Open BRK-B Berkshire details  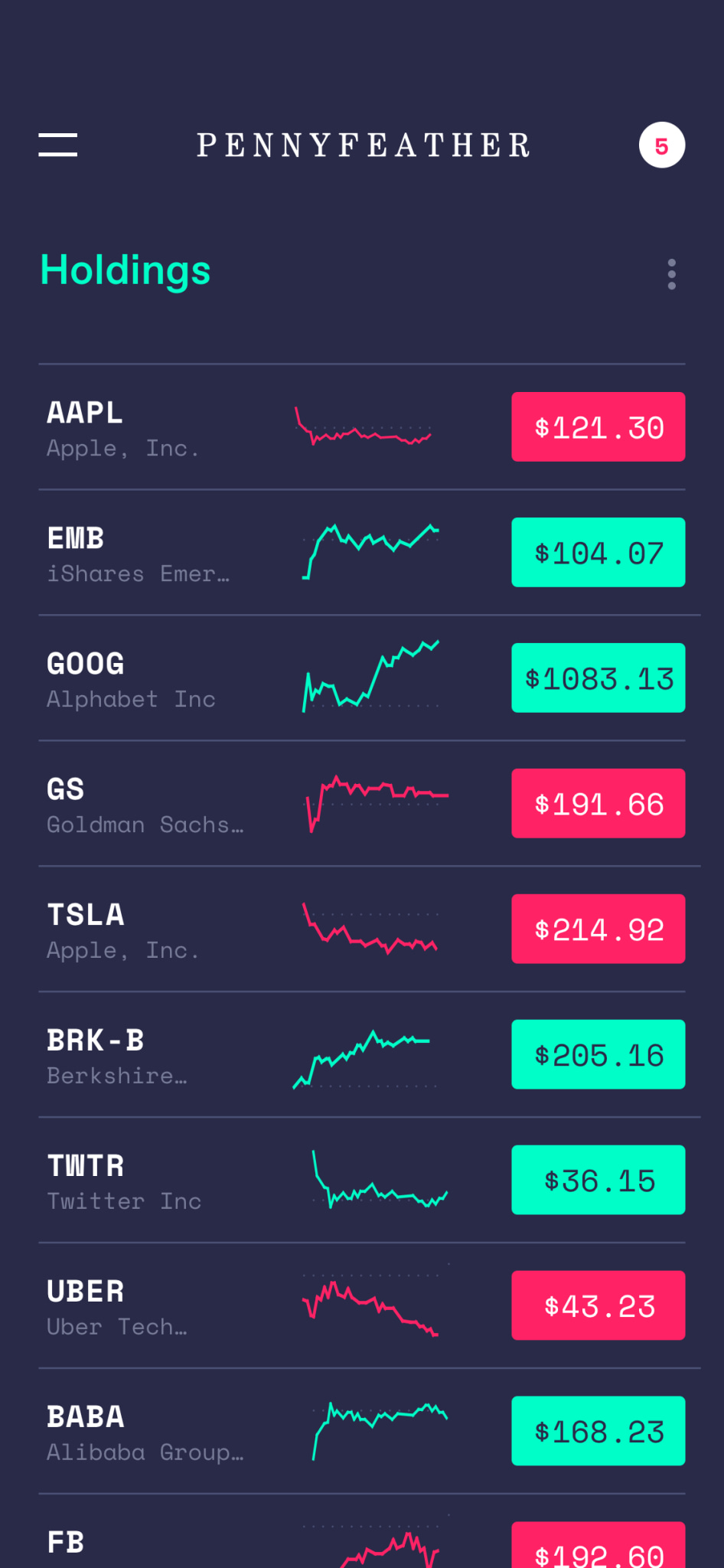click(362, 1054)
